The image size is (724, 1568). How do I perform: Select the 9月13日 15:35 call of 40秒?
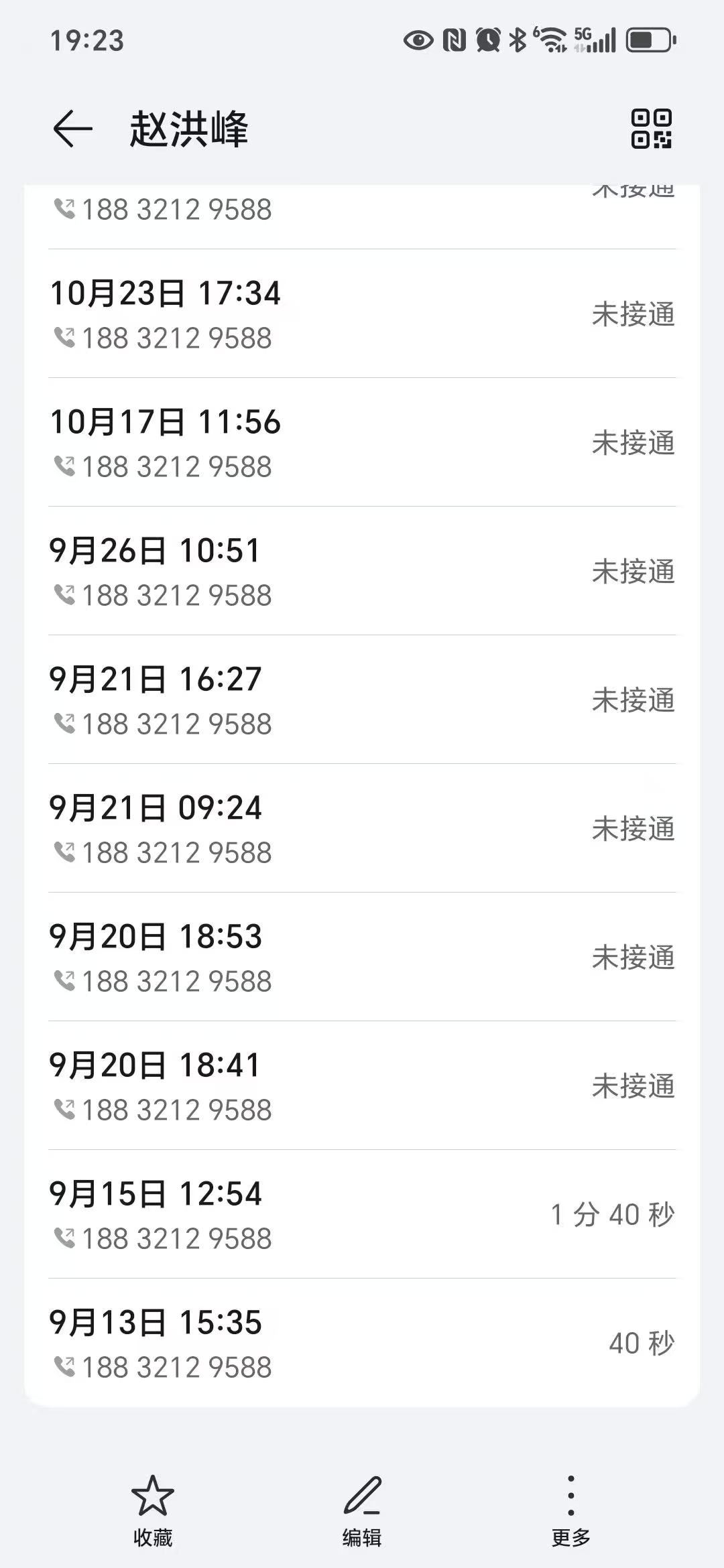click(x=362, y=1343)
